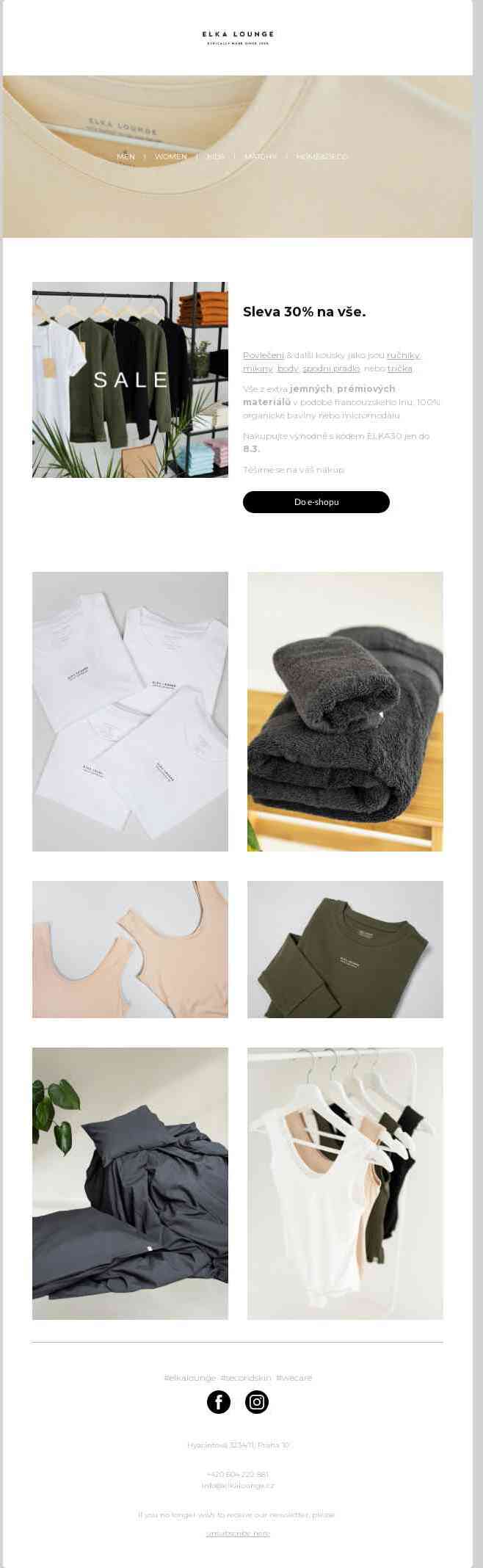
Task: Visit the Facebook page
Action: [x=218, y=1401]
